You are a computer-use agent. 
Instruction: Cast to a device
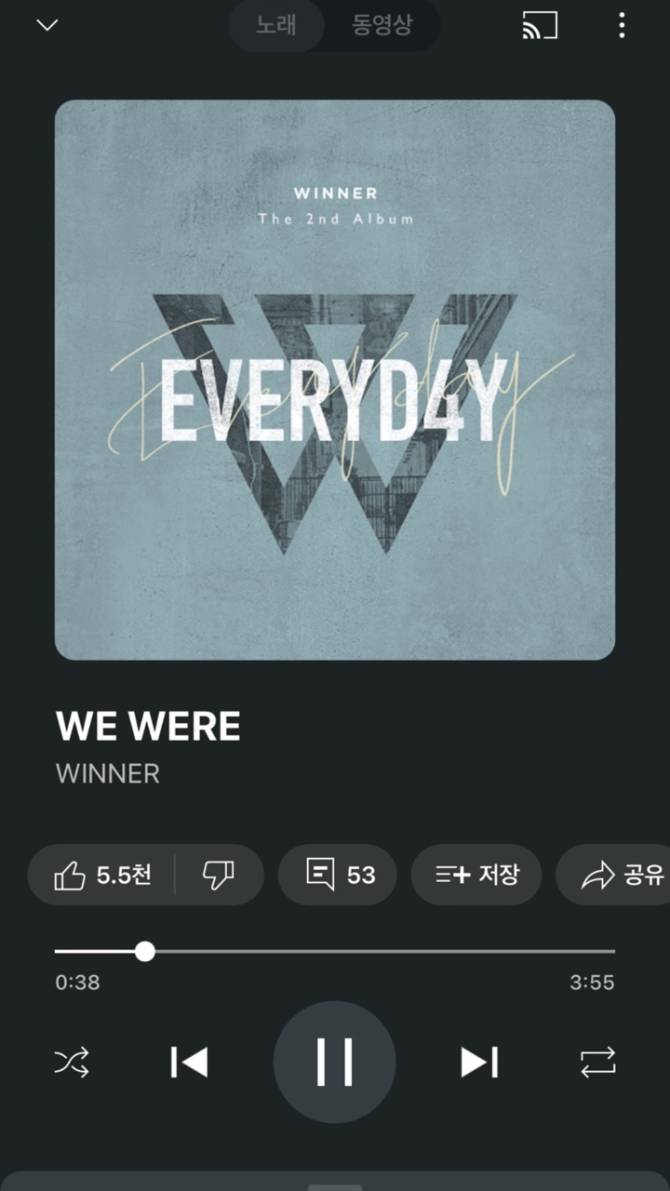point(540,26)
